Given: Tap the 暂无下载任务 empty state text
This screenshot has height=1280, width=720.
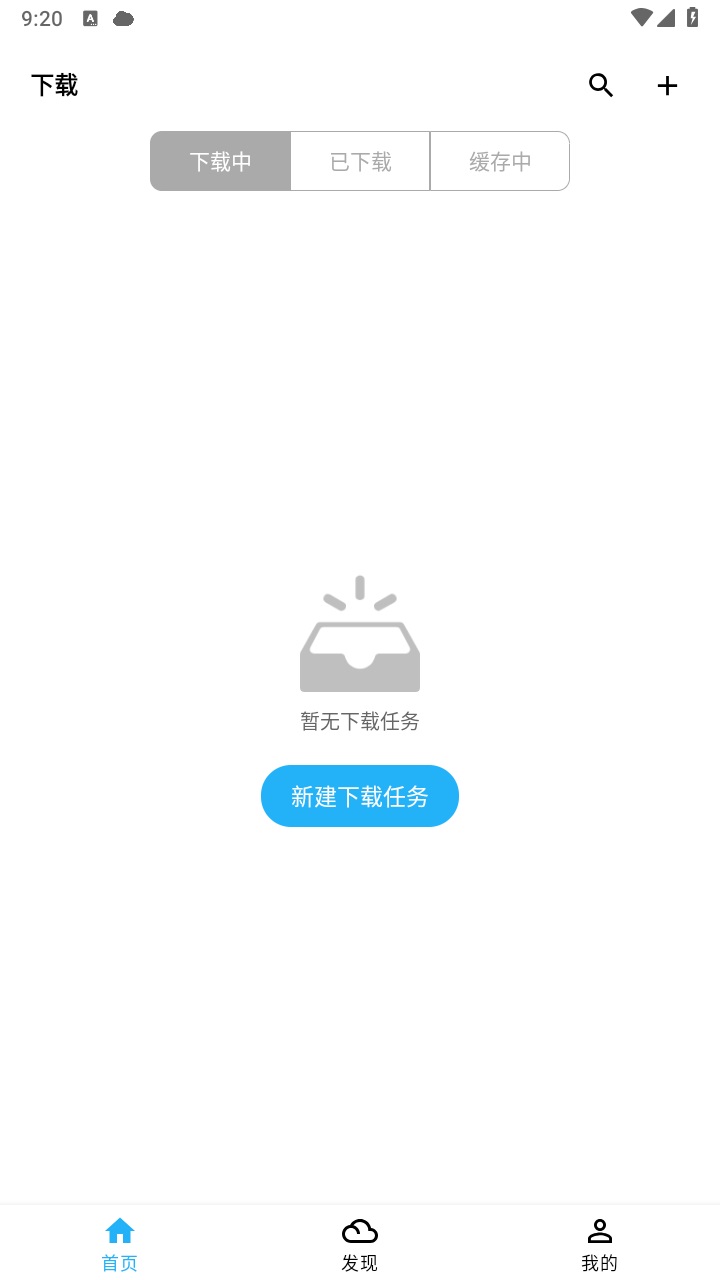Looking at the screenshot, I should [x=360, y=721].
